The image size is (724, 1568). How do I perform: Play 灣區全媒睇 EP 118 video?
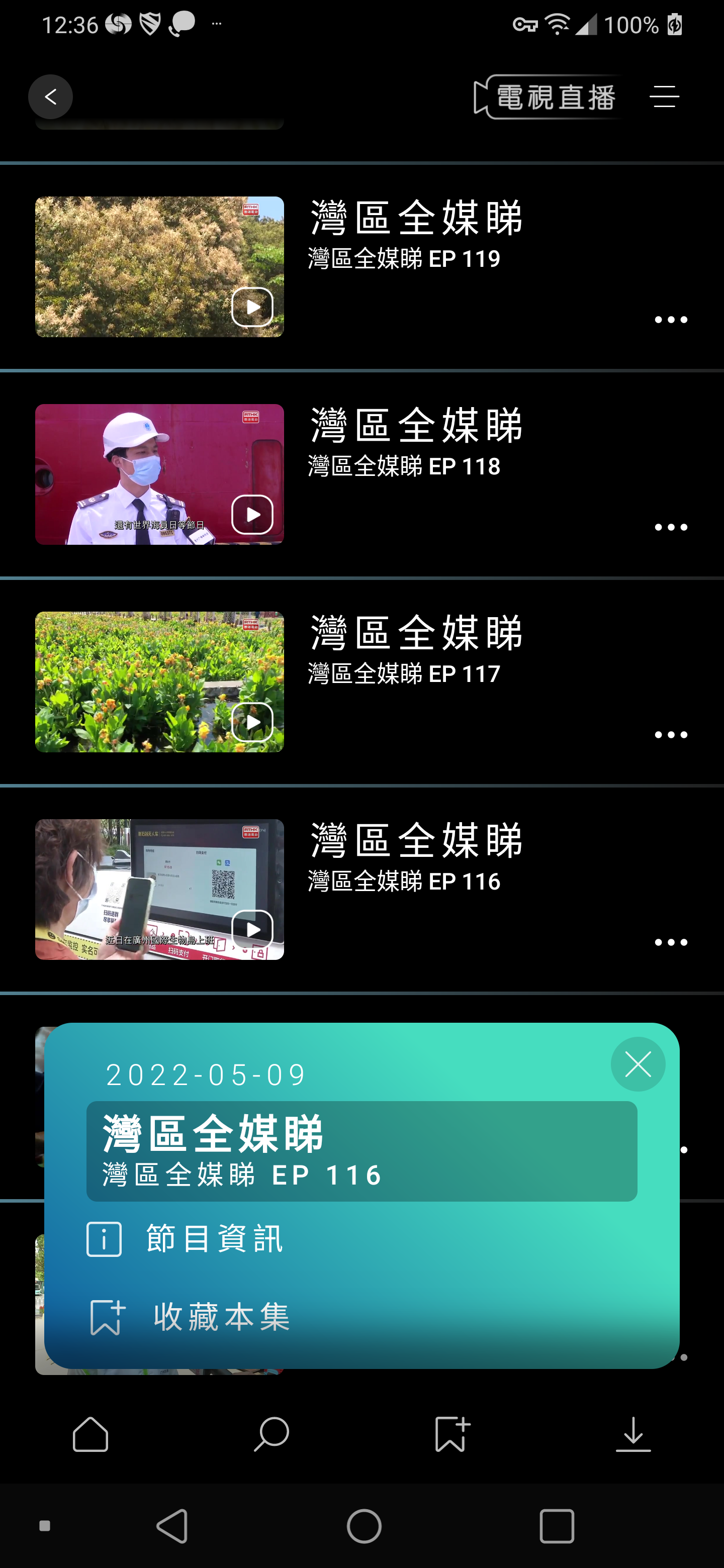tap(252, 515)
